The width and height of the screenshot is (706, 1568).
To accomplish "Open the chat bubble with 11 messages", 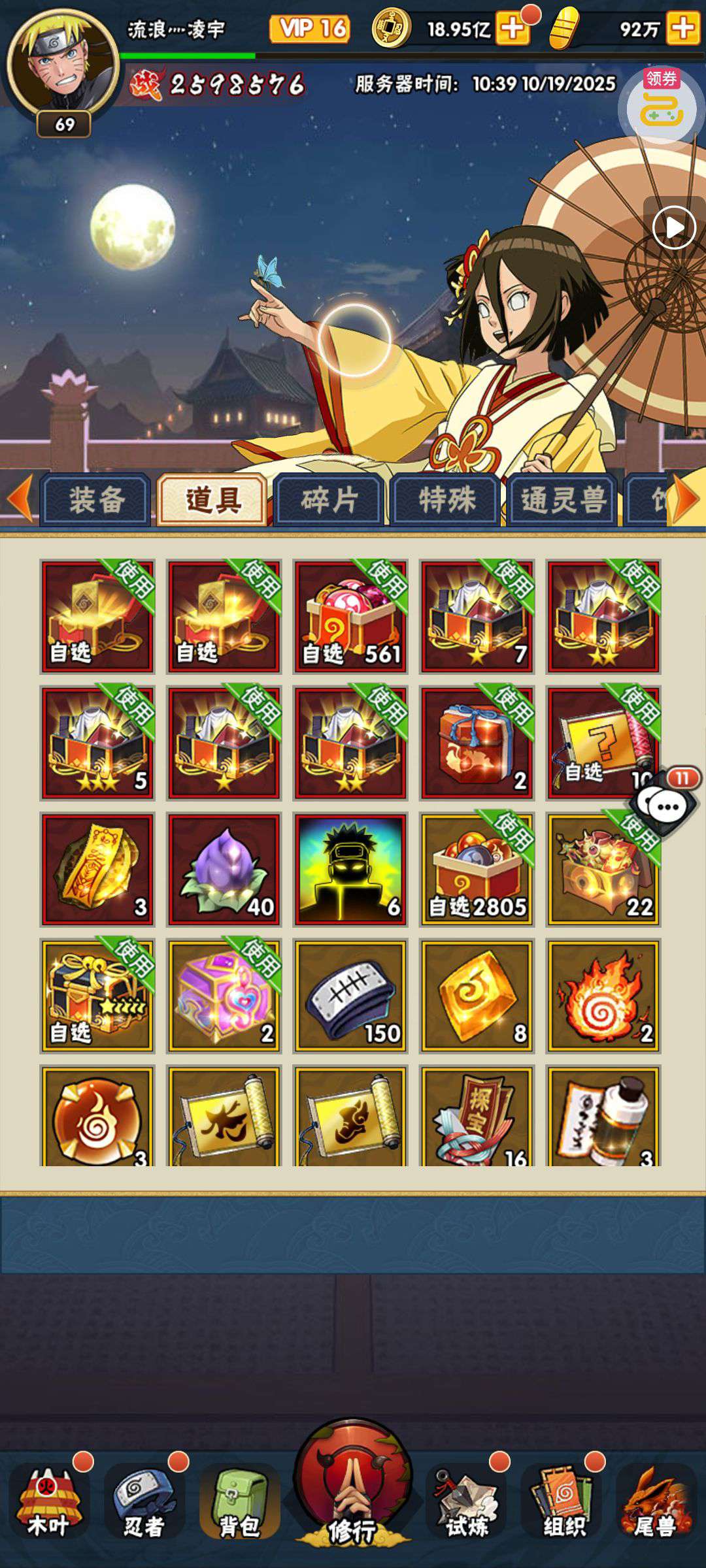I will (665, 805).
